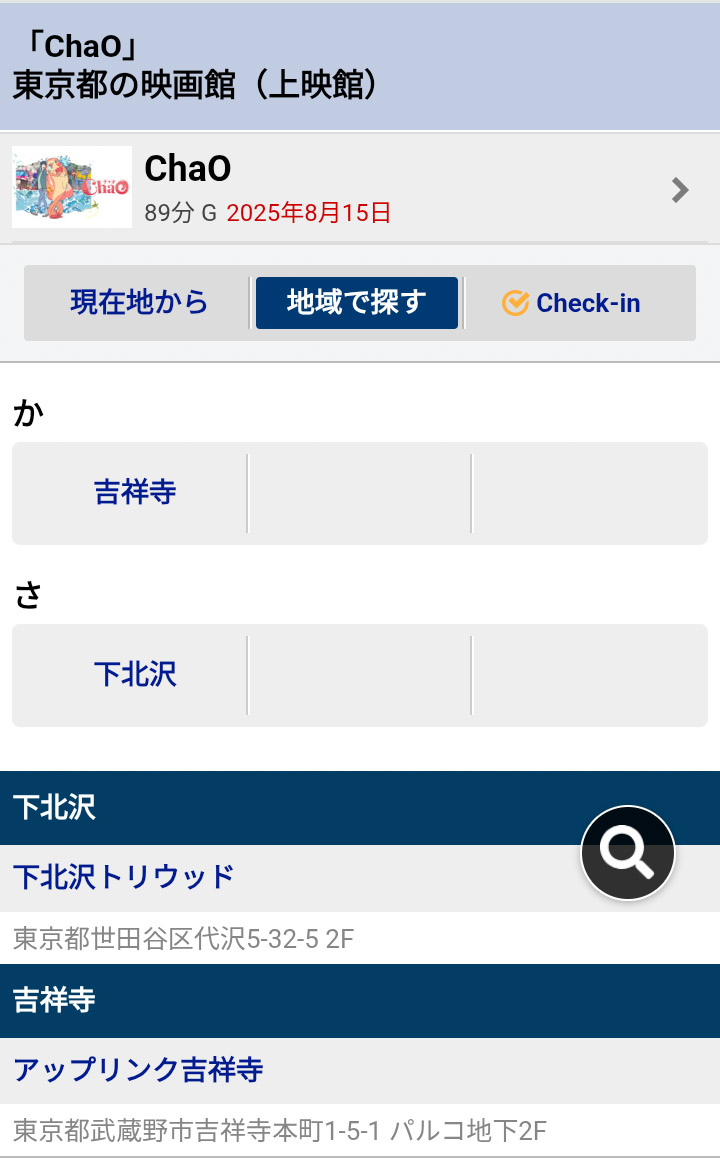This screenshot has height=1168, width=720.
Task: Tap the floating search magnifier button
Action: pos(628,852)
